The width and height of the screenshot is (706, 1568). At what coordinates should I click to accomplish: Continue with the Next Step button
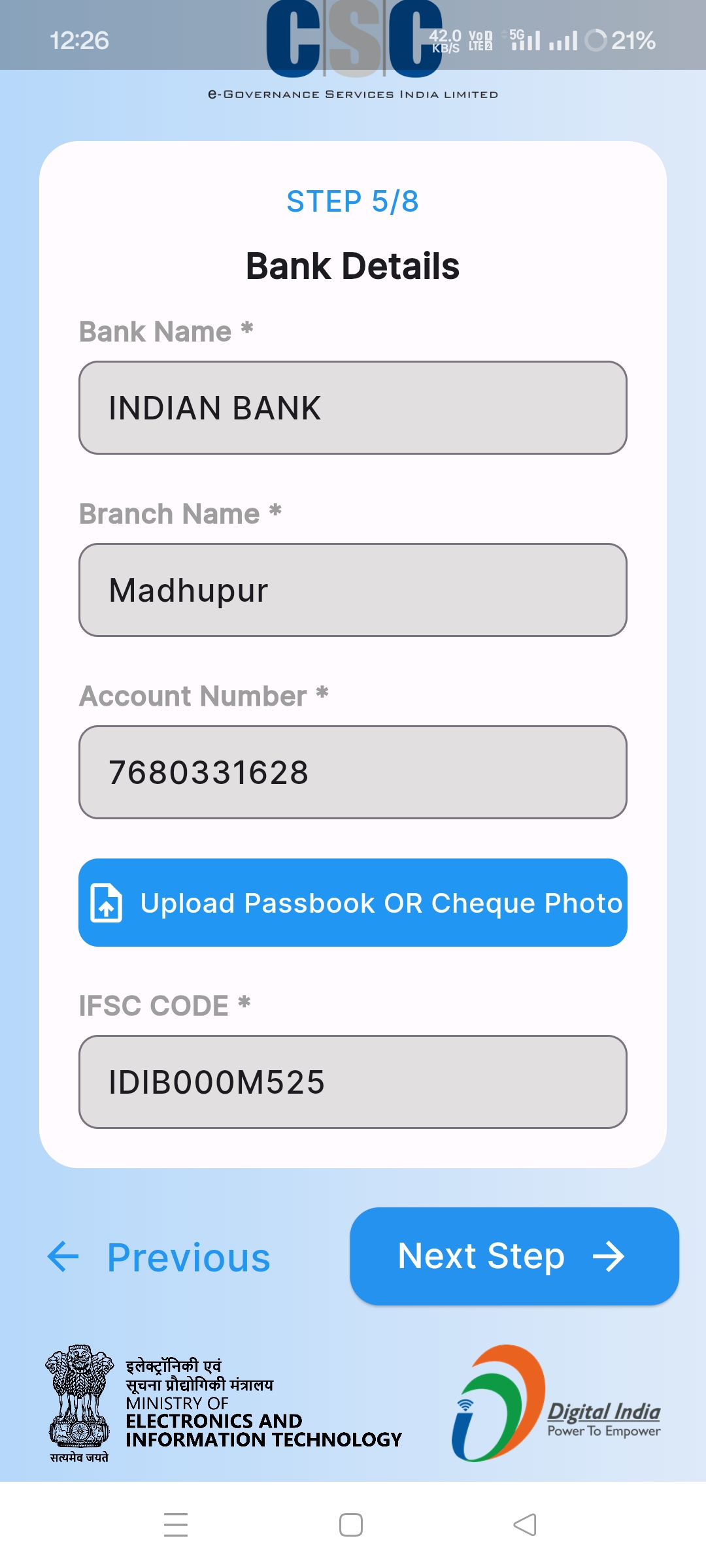point(514,1256)
